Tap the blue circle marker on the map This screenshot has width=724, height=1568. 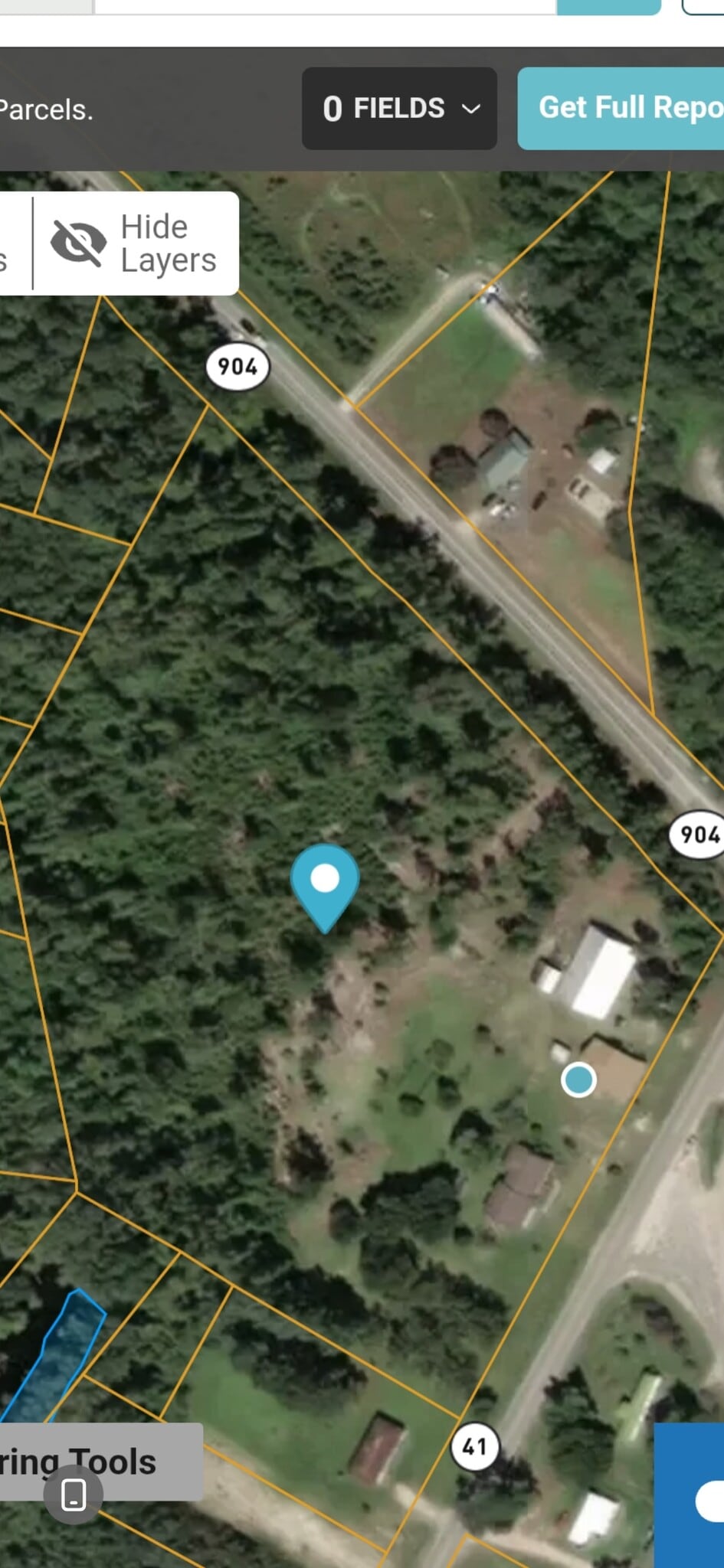pos(578,1080)
